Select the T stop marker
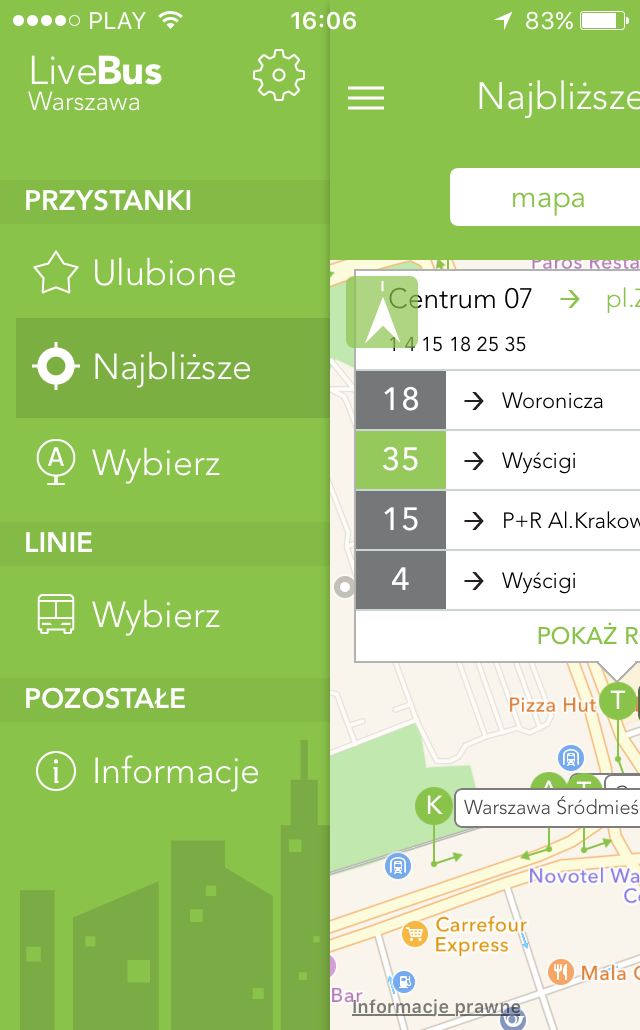Image resolution: width=640 pixels, height=1030 pixels. tap(618, 701)
